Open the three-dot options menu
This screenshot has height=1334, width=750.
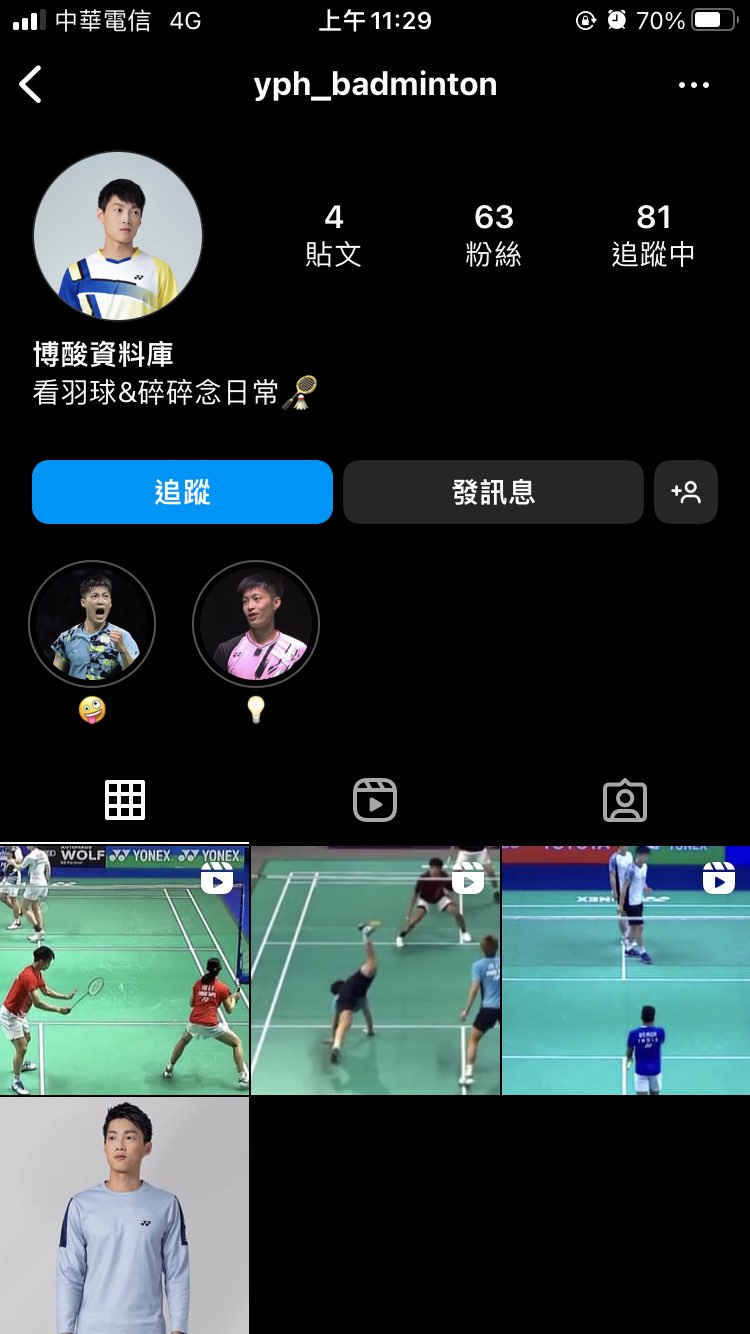tap(693, 85)
